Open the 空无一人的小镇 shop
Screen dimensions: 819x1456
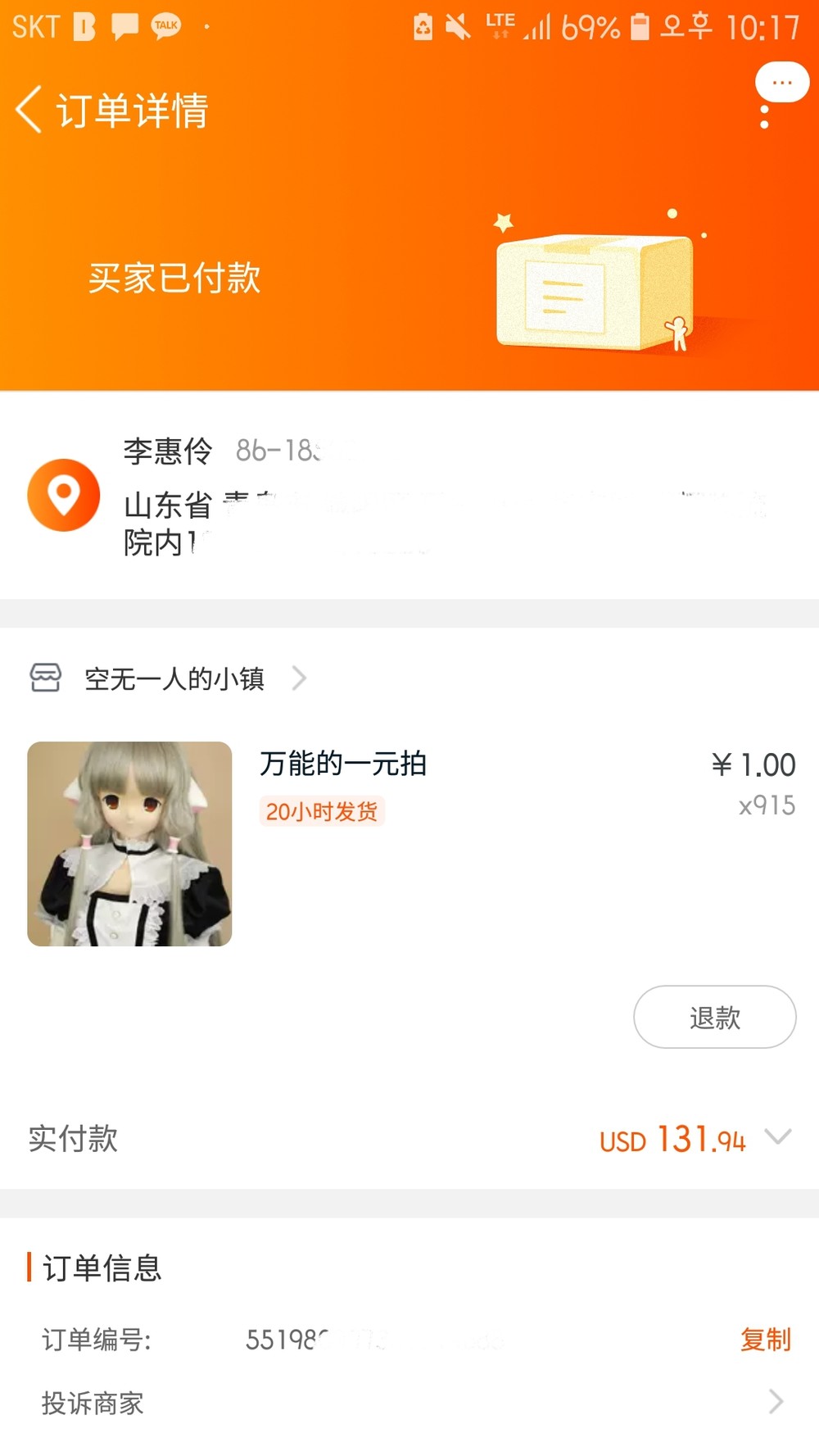tap(168, 678)
